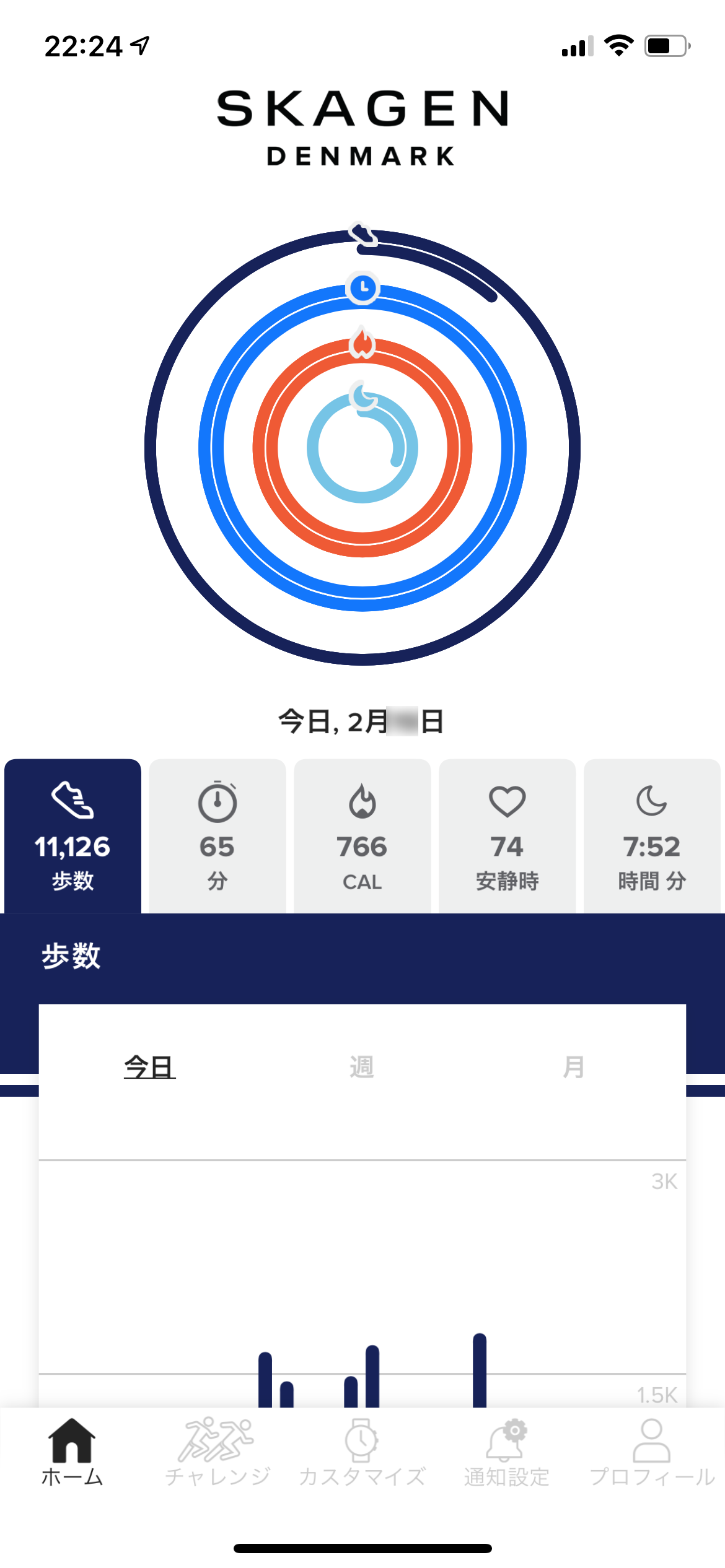Select the 今日 chart tab
The width and height of the screenshot is (725, 1568).
[149, 1066]
